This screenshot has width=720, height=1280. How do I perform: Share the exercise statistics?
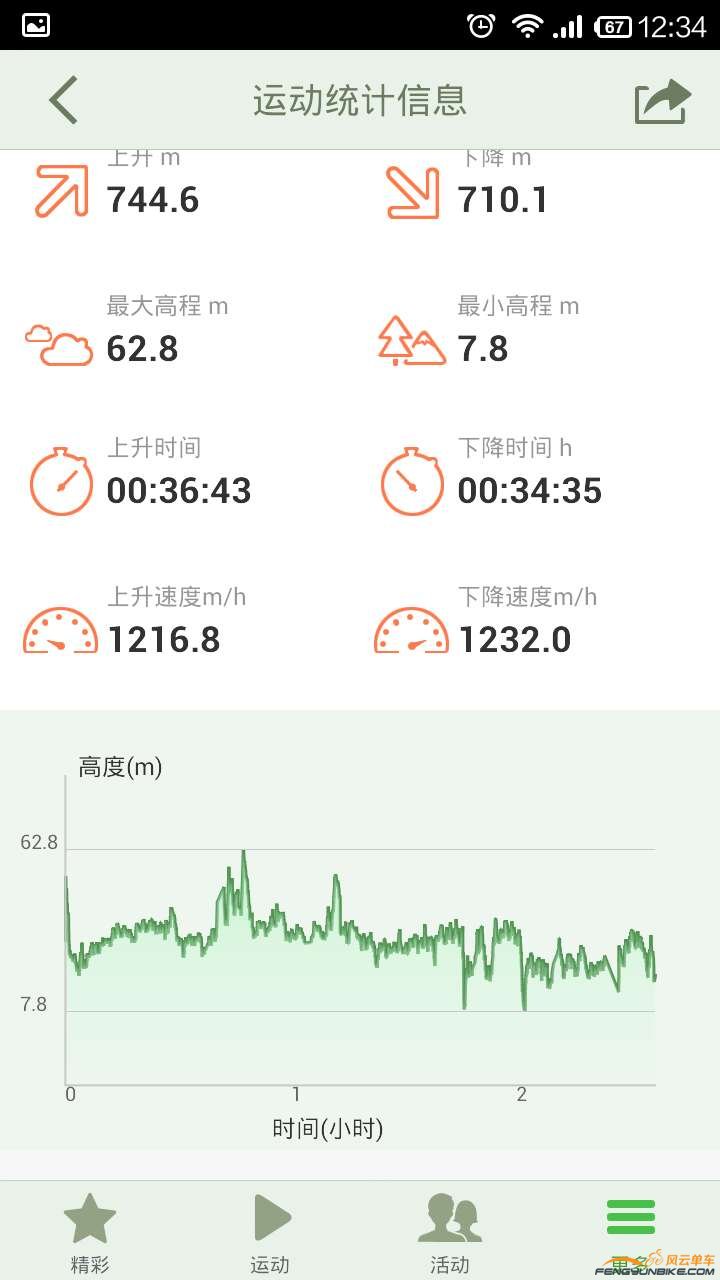pyautogui.click(x=663, y=101)
